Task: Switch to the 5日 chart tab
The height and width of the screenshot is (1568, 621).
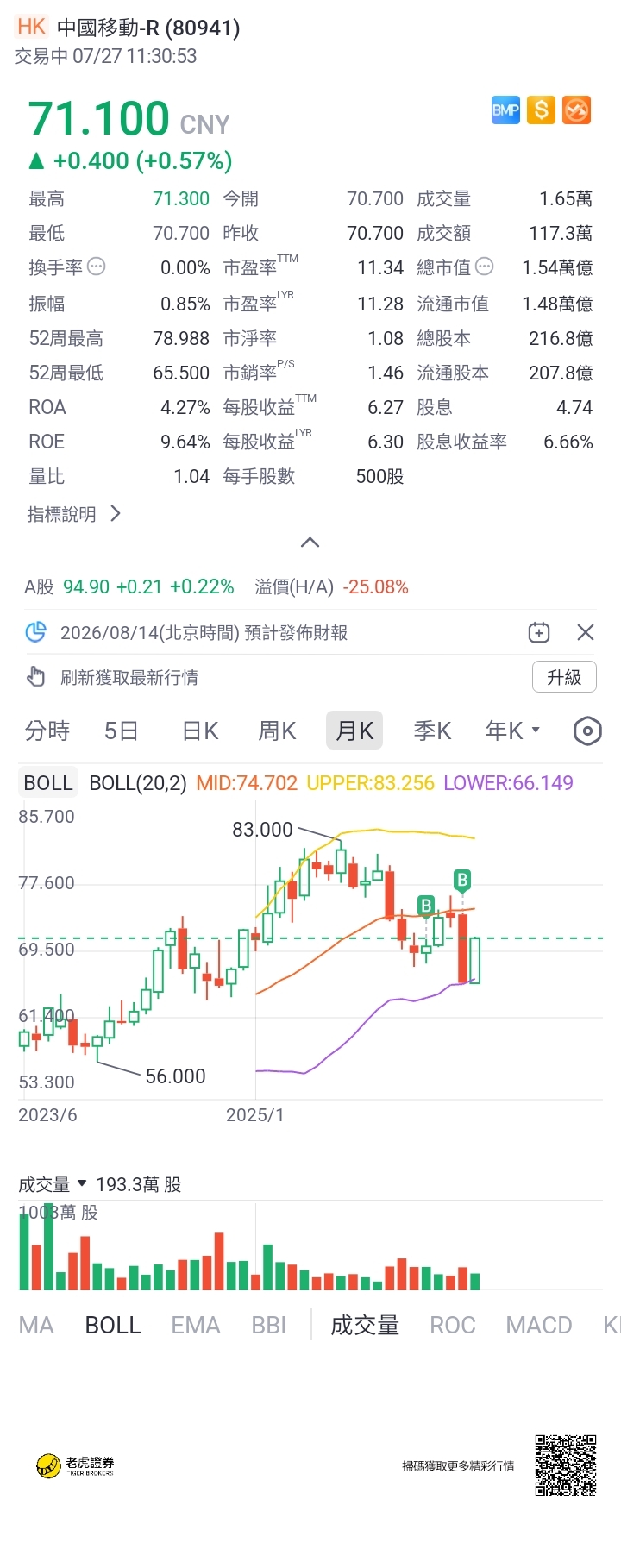Action: pyautogui.click(x=122, y=731)
